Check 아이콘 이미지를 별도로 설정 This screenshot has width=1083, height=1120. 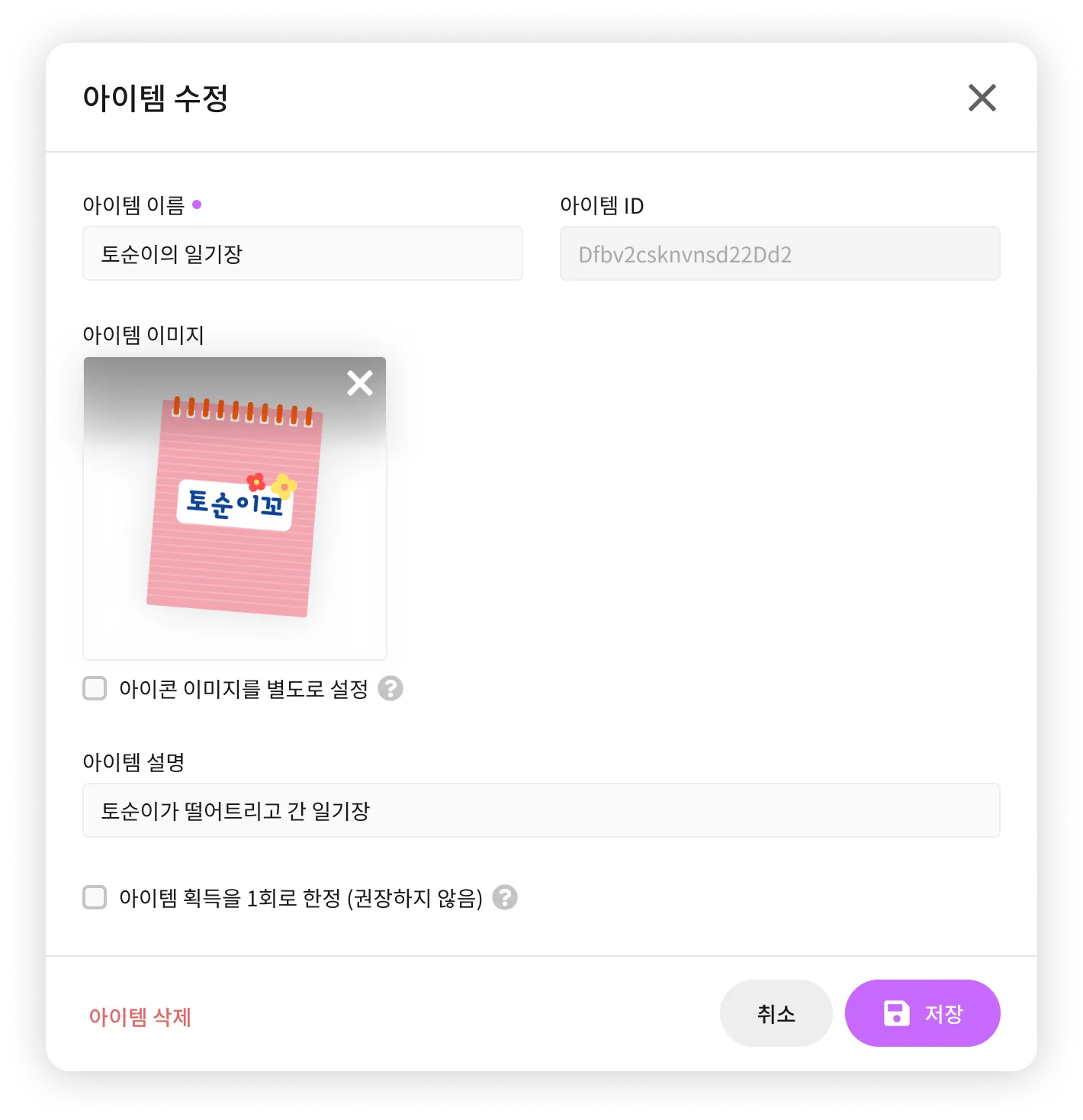95,688
